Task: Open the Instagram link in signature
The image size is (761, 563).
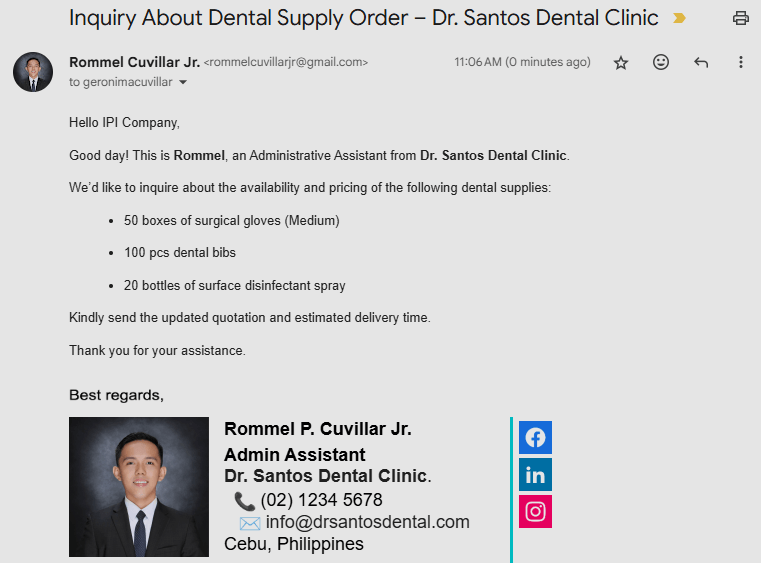Action: pyautogui.click(x=535, y=511)
